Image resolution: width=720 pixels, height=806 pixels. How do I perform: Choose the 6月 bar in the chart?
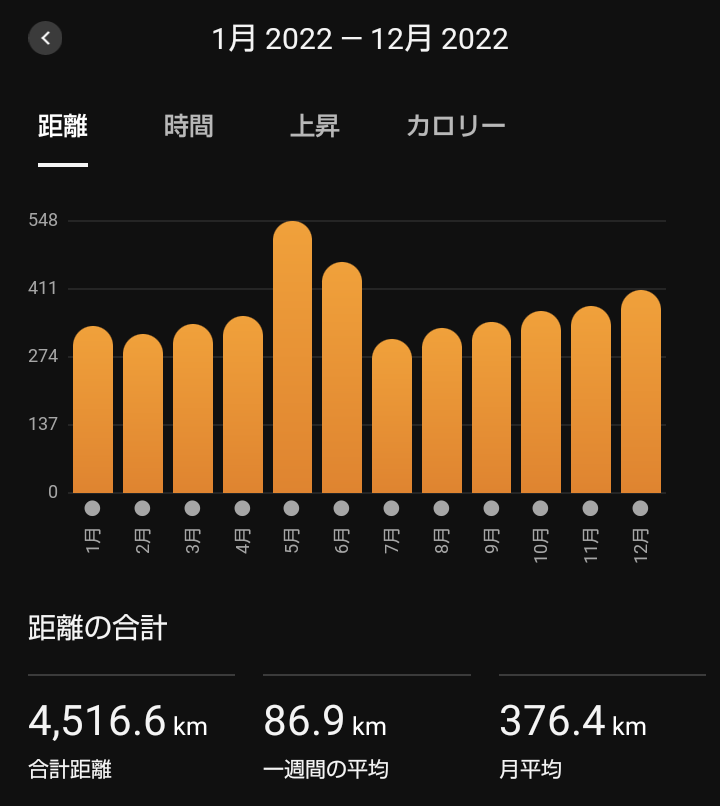point(342,378)
